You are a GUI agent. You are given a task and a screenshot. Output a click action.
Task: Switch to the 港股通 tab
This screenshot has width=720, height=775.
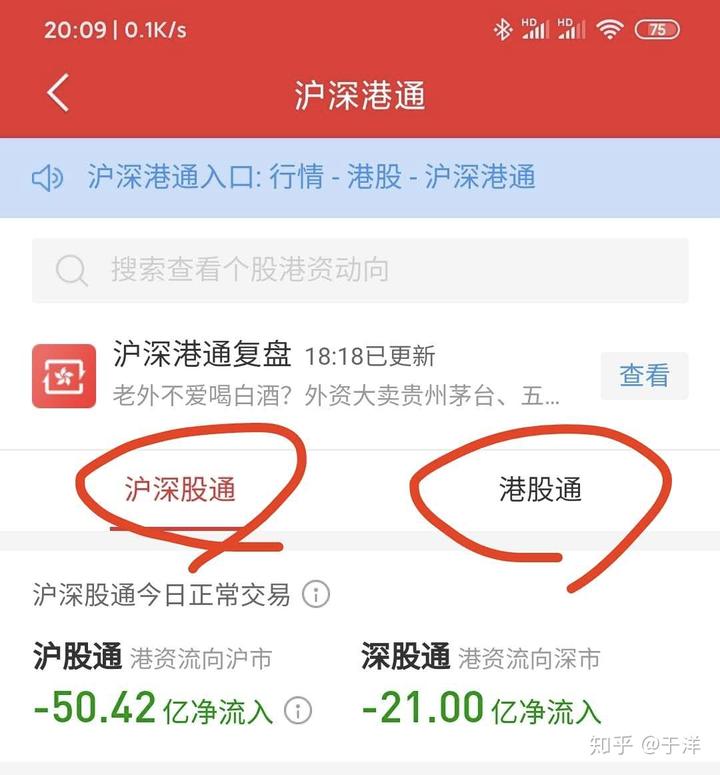(540, 490)
